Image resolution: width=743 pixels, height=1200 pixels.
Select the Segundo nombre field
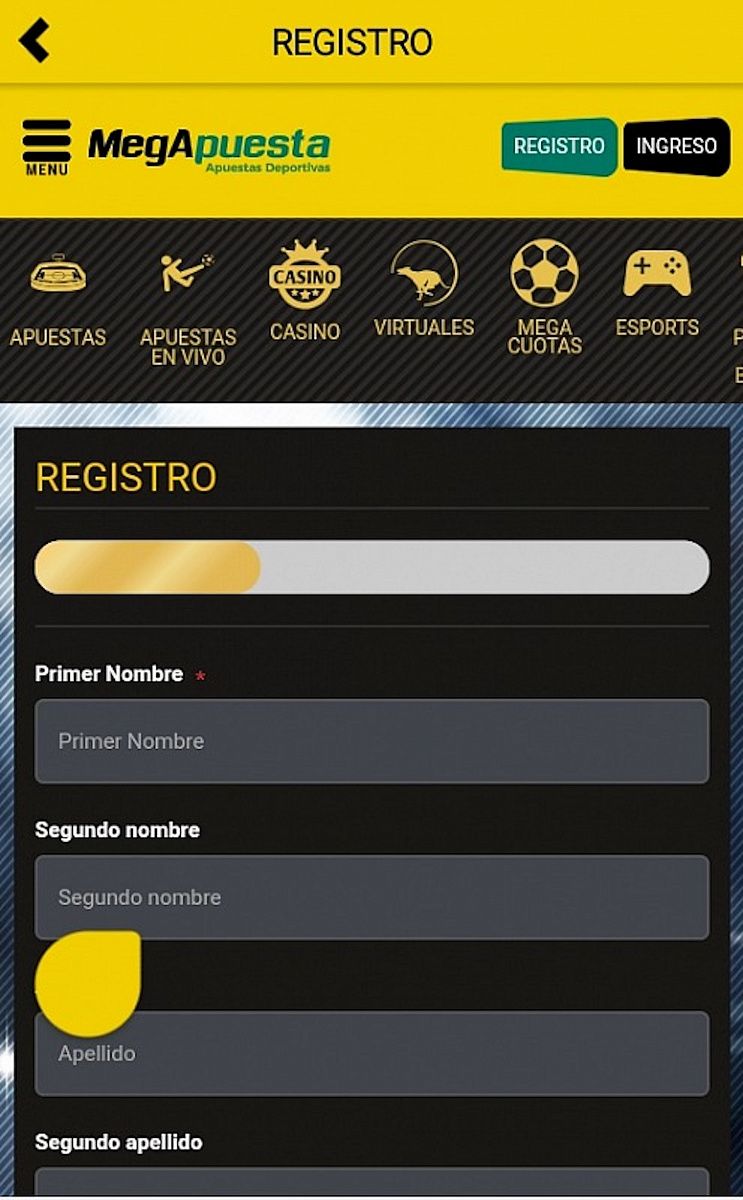[372, 897]
